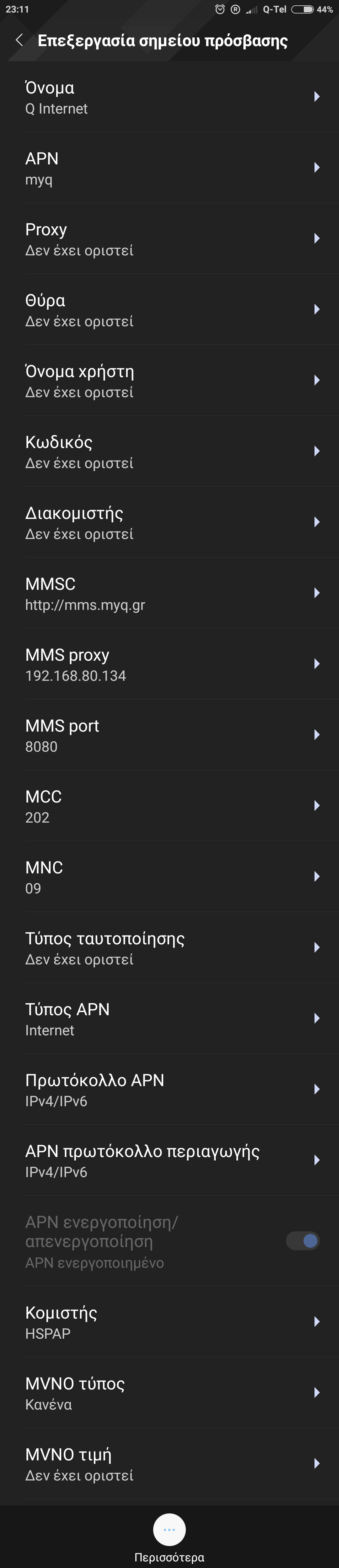Open the Proxy setting
The width and height of the screenshot is (339, 1568).
click(169, 239)
